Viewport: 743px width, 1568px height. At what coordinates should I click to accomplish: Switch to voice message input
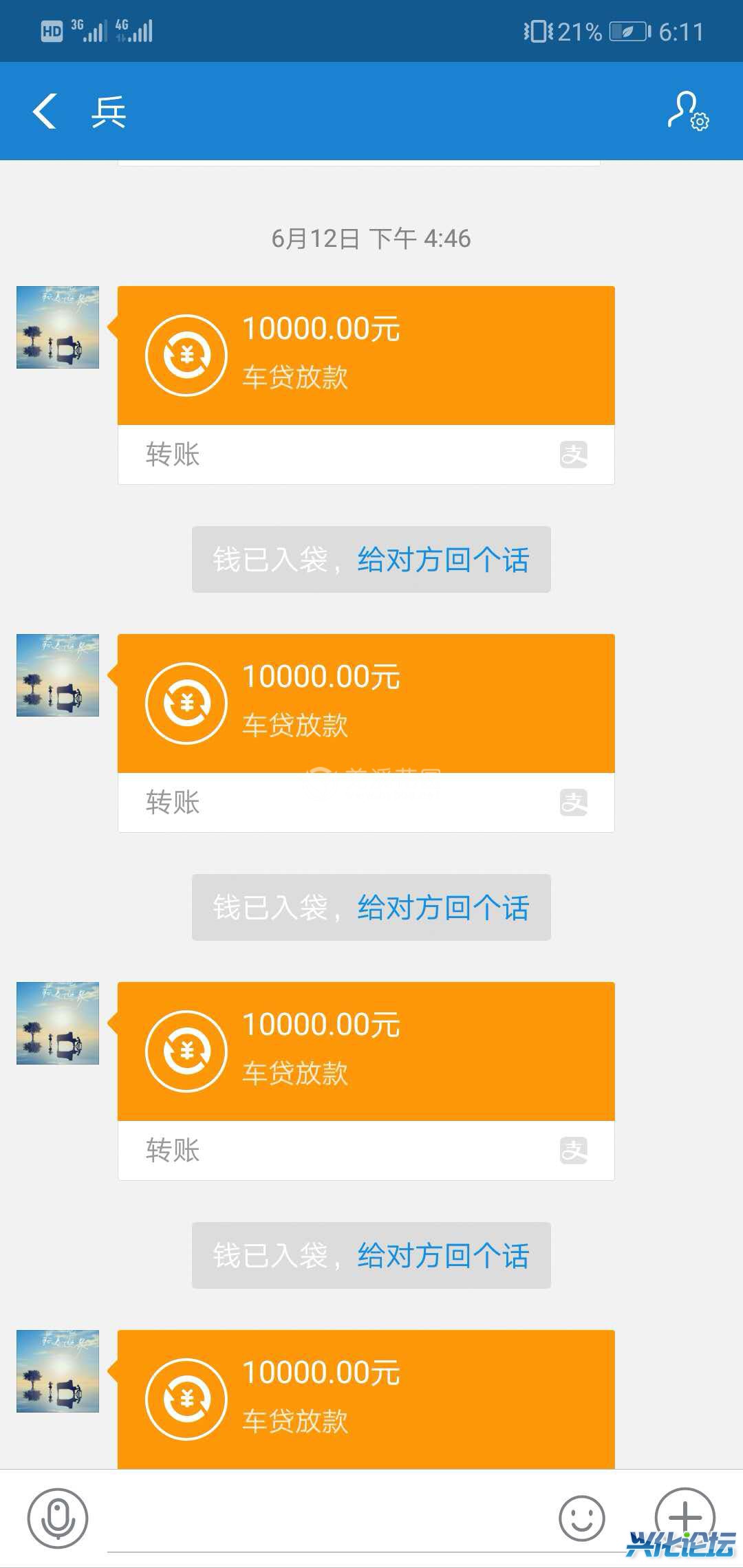pyautogui.click(x=58, y=1518)
